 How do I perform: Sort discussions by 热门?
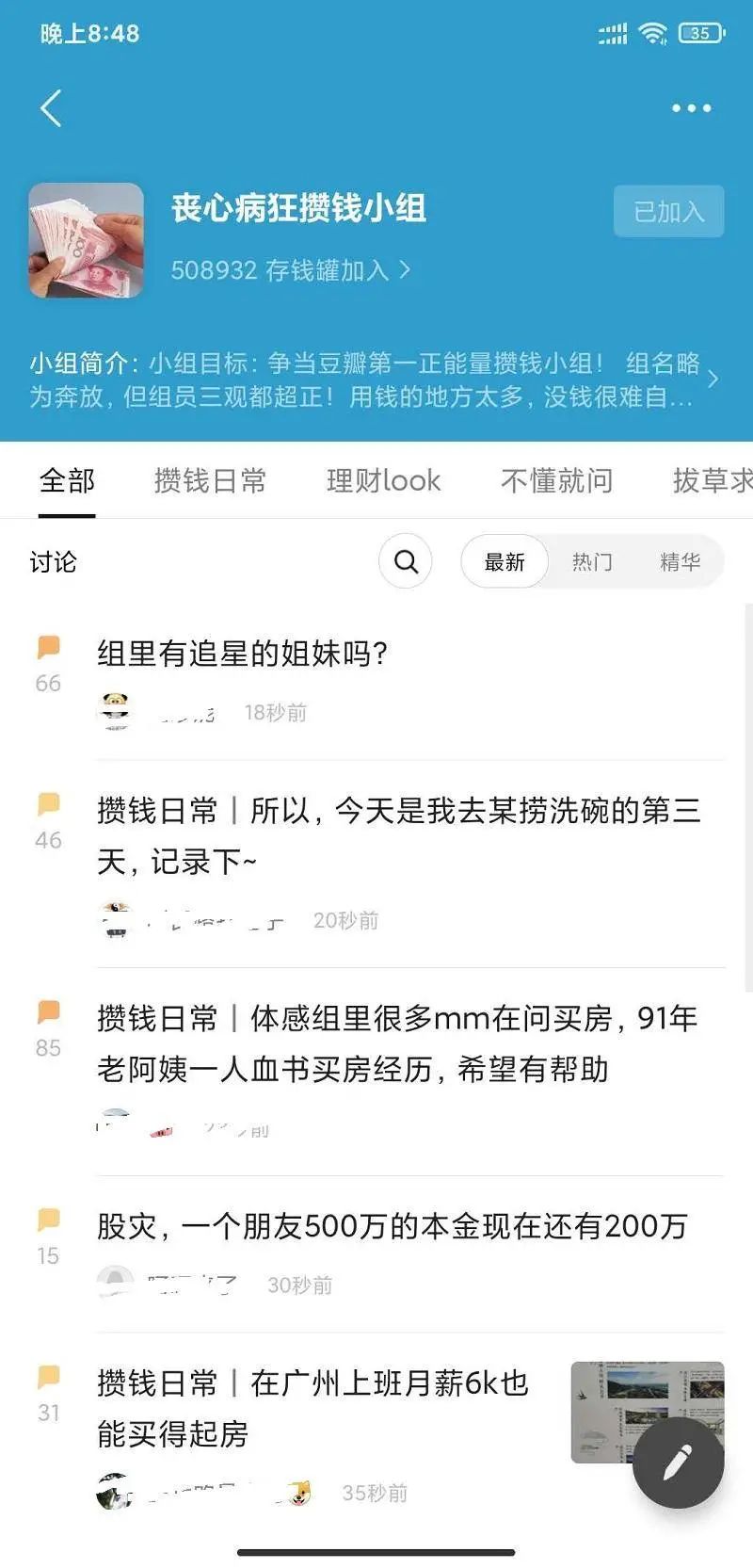click(x=592, y=562)
